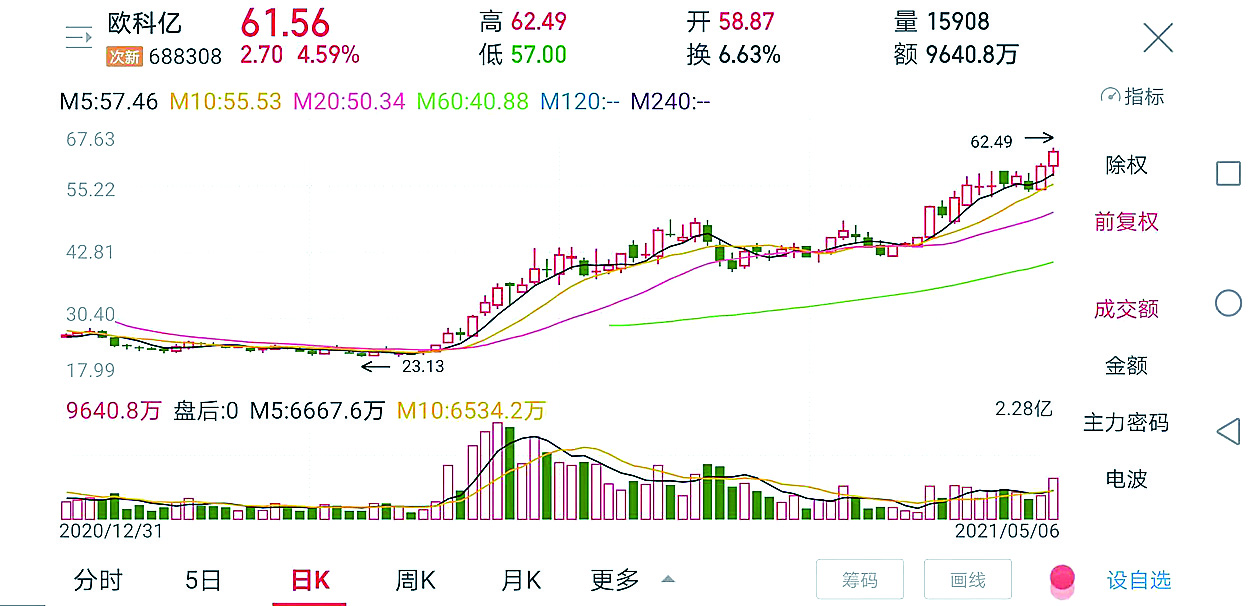The height and width of the screenshot is (606, 1260).
Task: Open the stock list switcher icon
Action: pyautogui.click(x=78, y=38)
